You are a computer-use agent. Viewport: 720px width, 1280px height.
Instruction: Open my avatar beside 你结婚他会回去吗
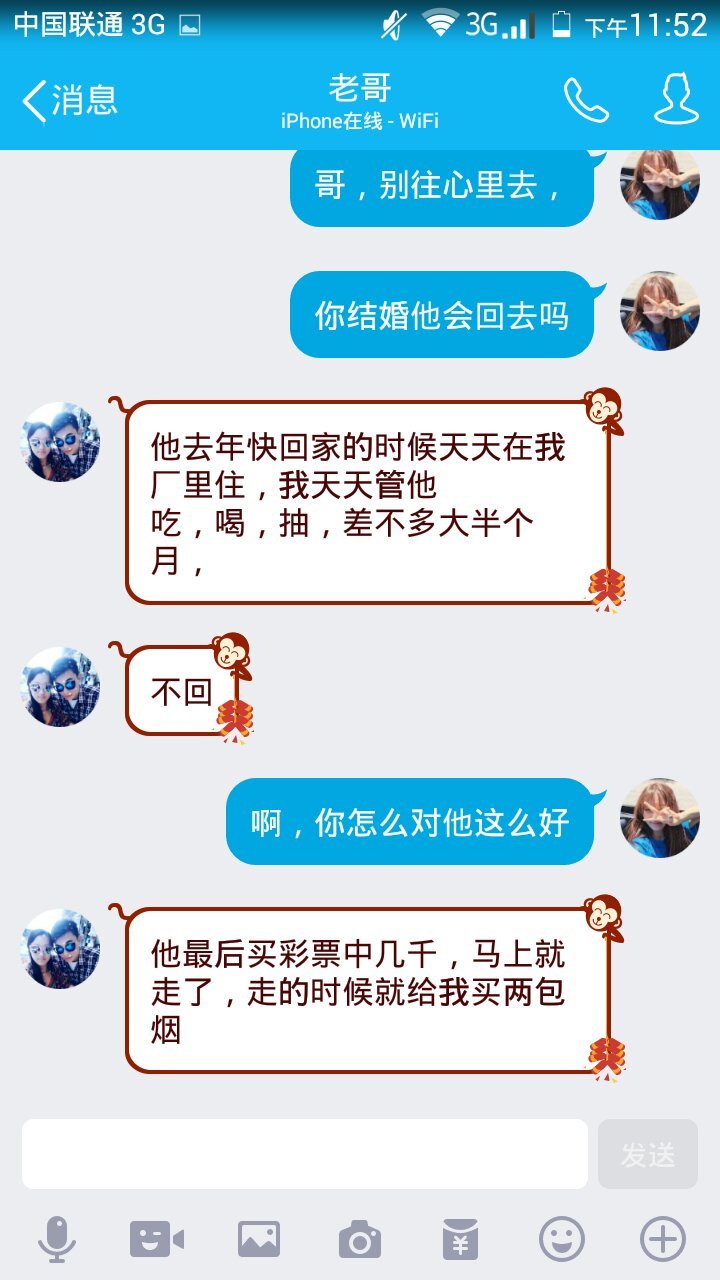coord(659,311)
